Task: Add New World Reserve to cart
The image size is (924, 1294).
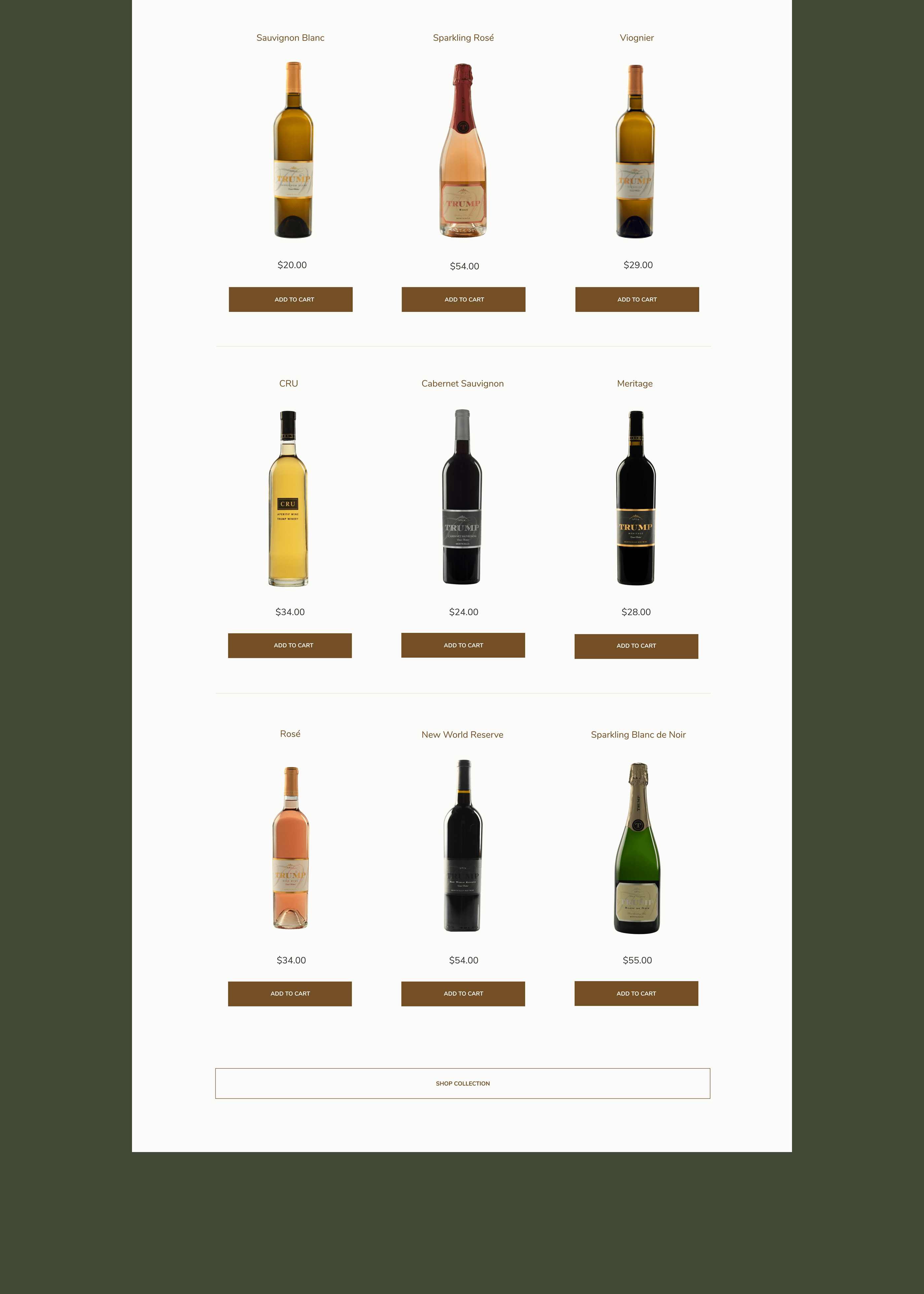Action: pyautogui.click(x=463, y=994)
